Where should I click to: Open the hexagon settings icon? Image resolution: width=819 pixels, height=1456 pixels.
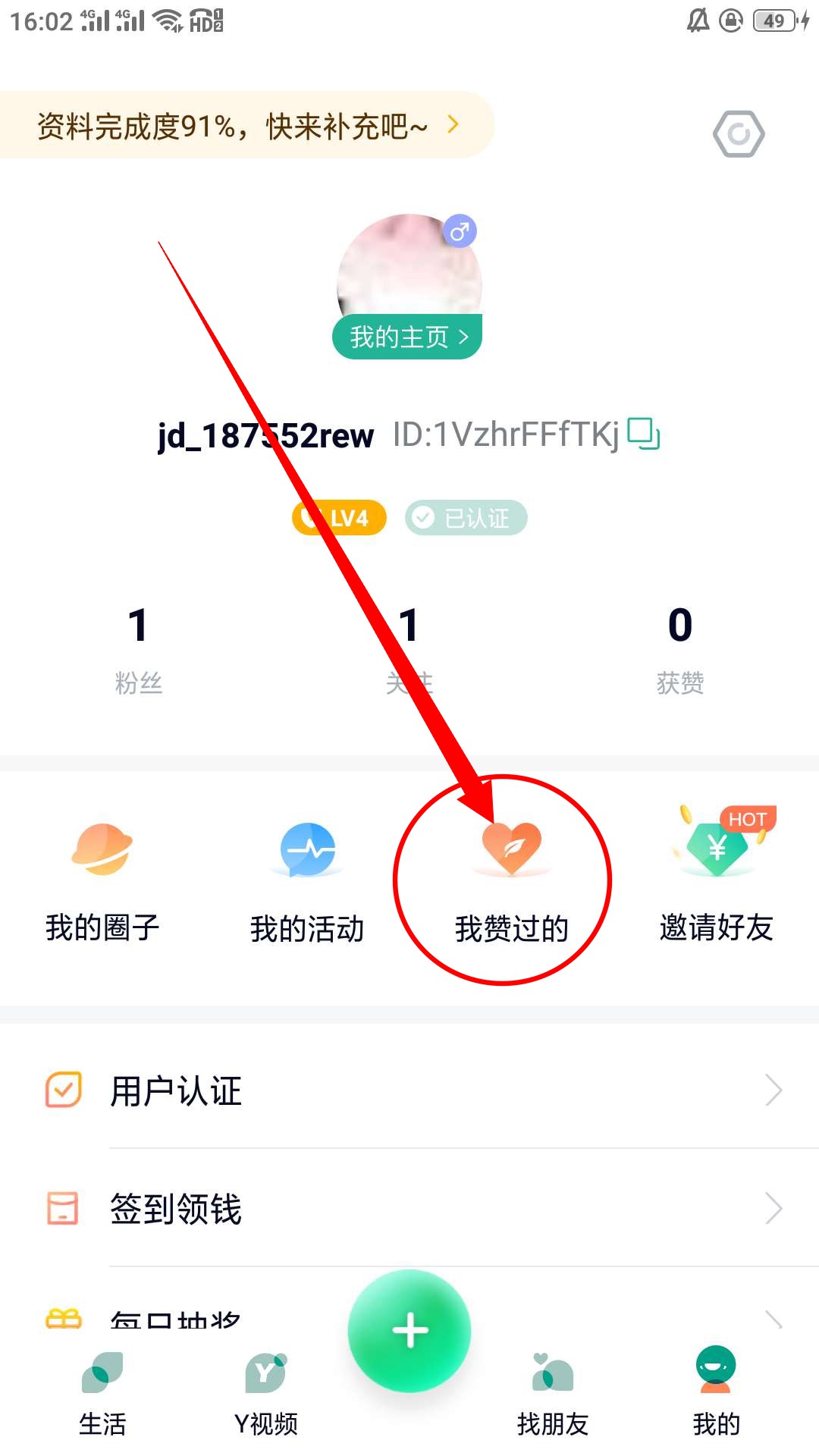tap(739, 134)
